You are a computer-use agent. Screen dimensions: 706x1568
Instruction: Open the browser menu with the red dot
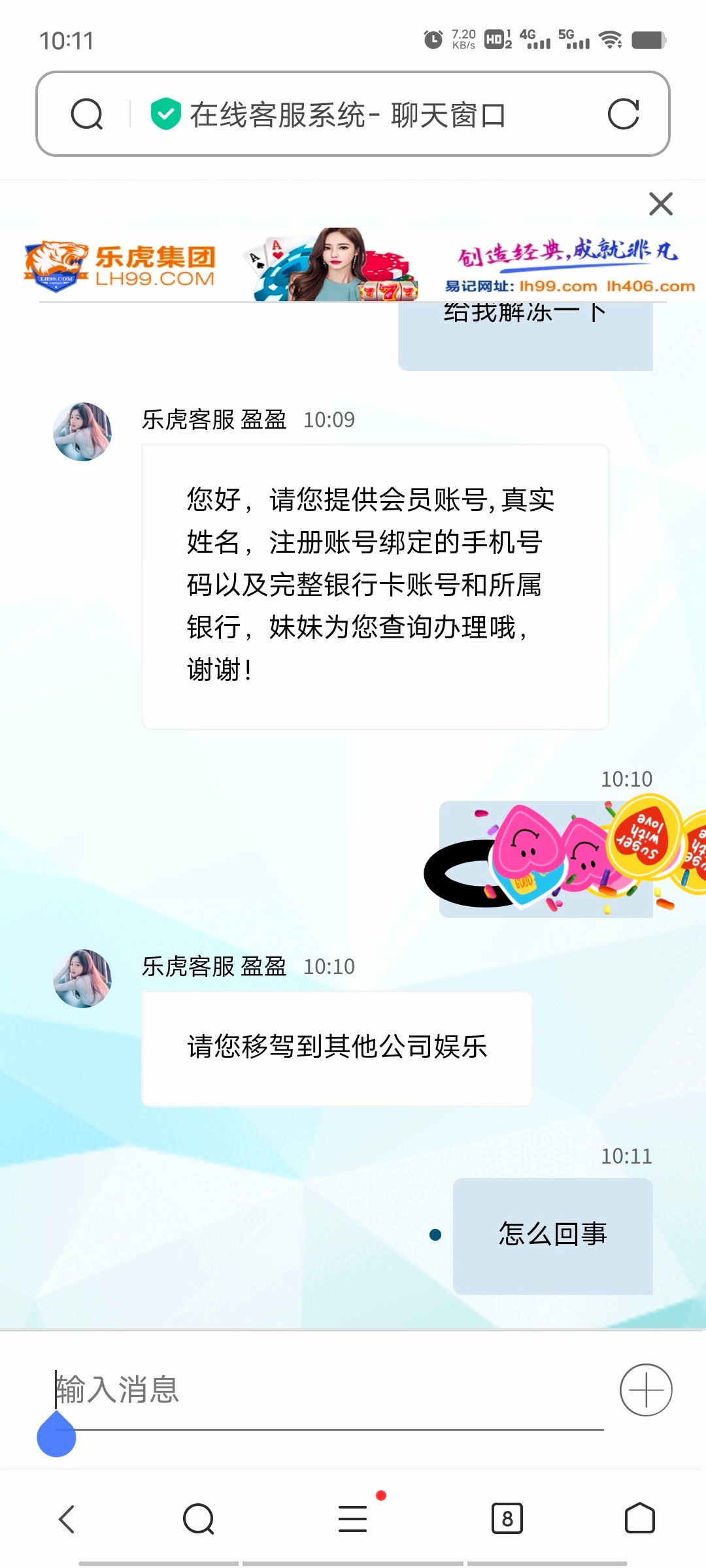pos(353,1519)
